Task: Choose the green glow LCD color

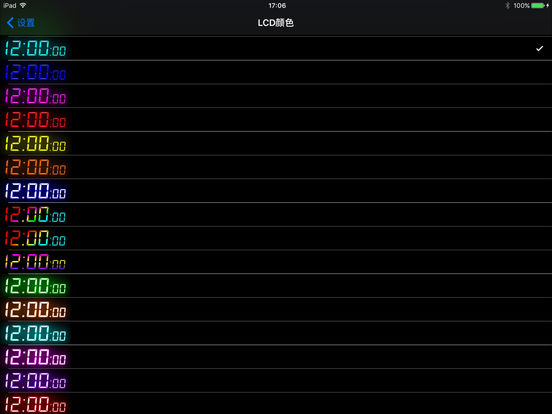Action: (x=276, y=286)
